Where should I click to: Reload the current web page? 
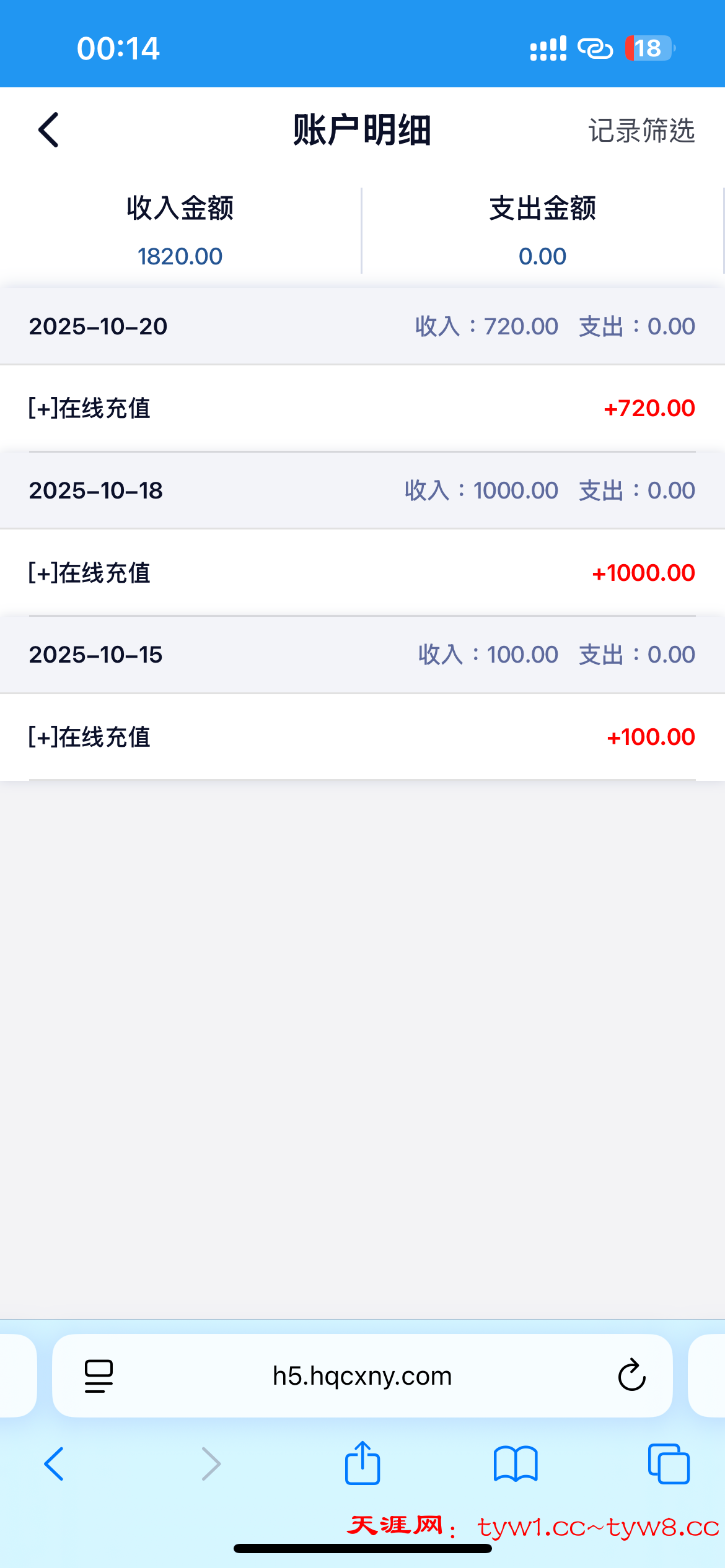click(631, 1376)
